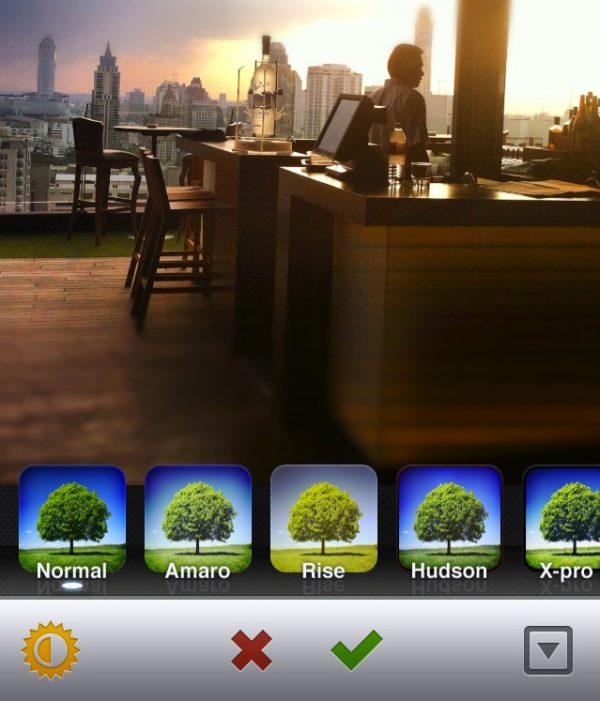Toggle the Lux sun brightness icon
This screenshot has height=701, width=600.
pos(50,650)
